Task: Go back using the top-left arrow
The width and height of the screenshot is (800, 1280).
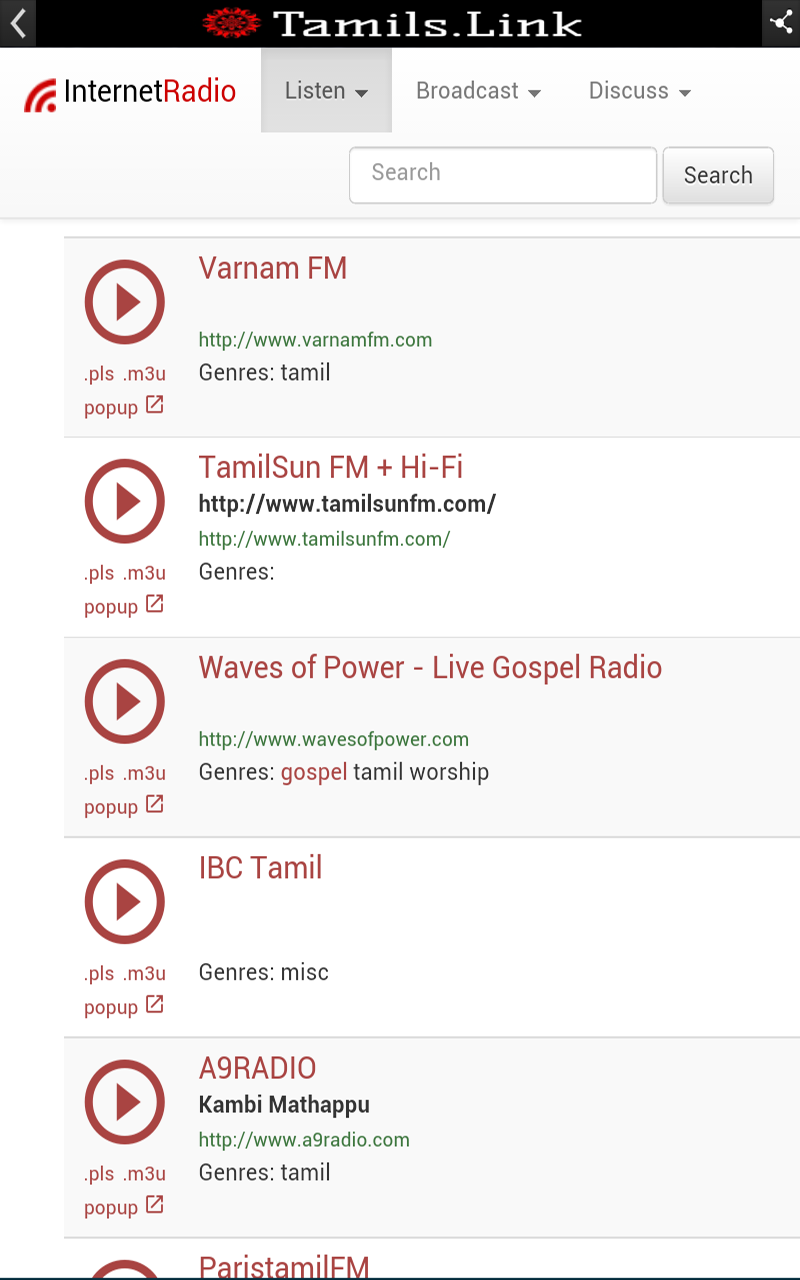Action: coord(17,23)
